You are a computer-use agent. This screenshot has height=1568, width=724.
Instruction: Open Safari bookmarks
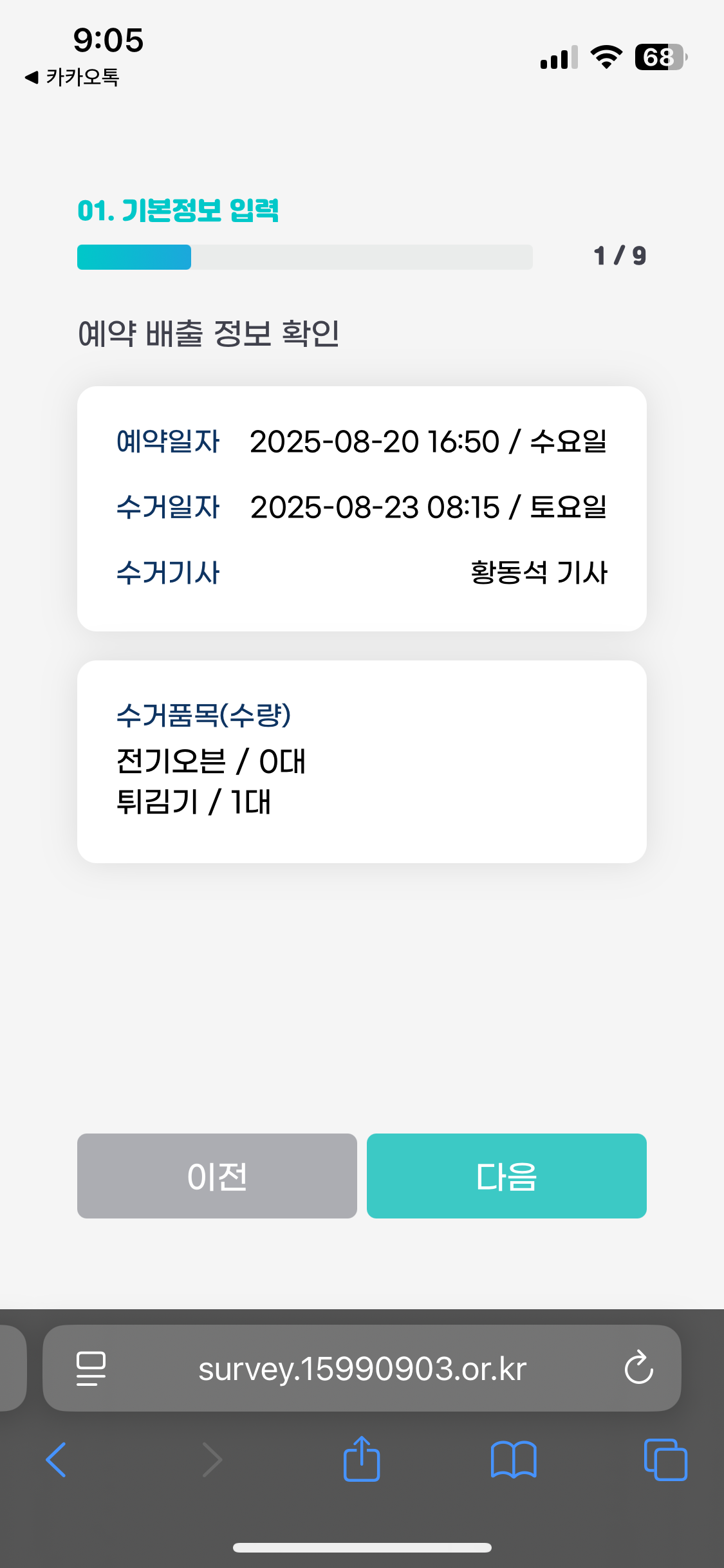(x=513, y=1460)
